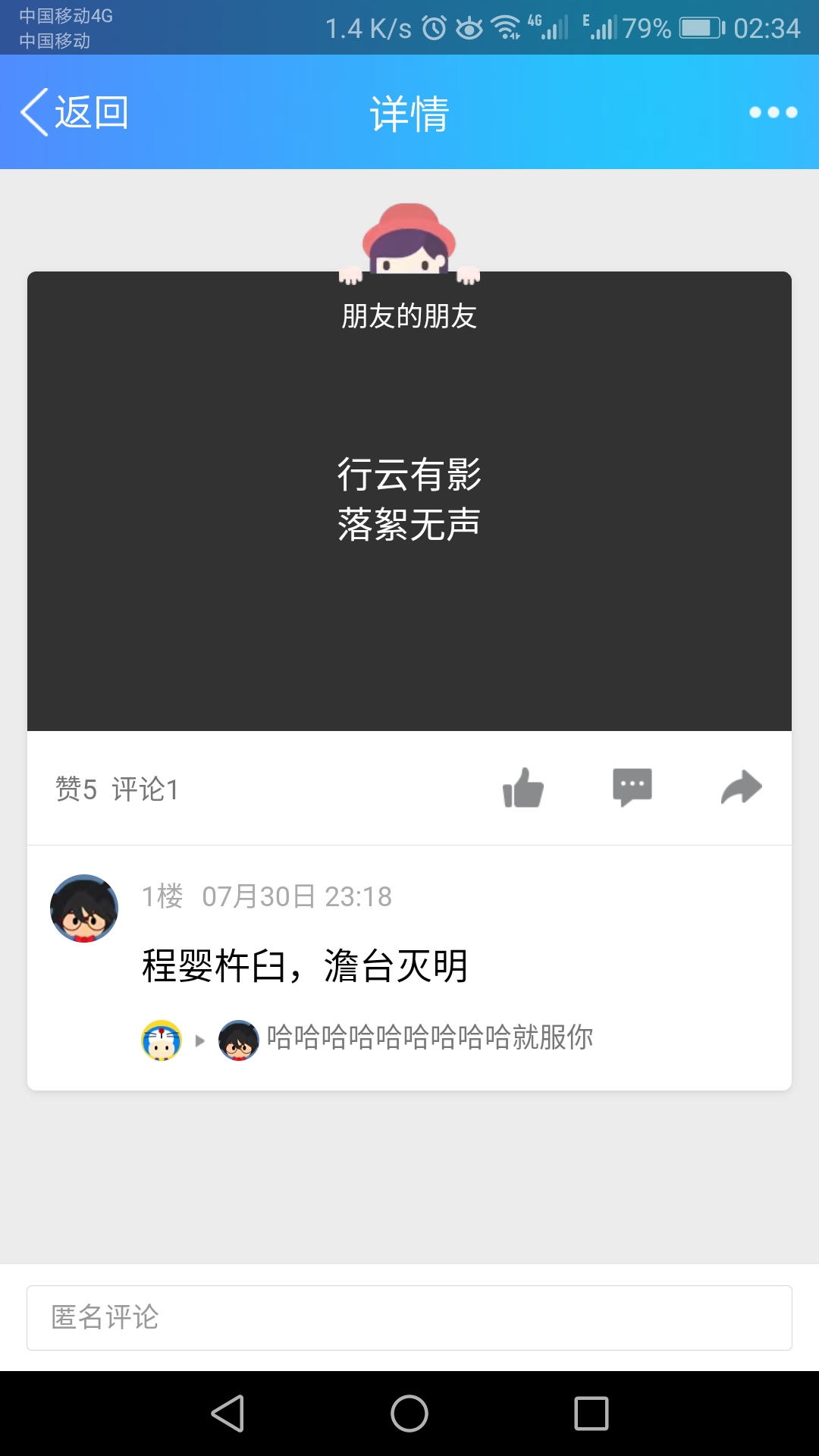The width and height of the screenshot is (819, 1456).
Task: Open the recent apps view
Action: (591, 1414)
